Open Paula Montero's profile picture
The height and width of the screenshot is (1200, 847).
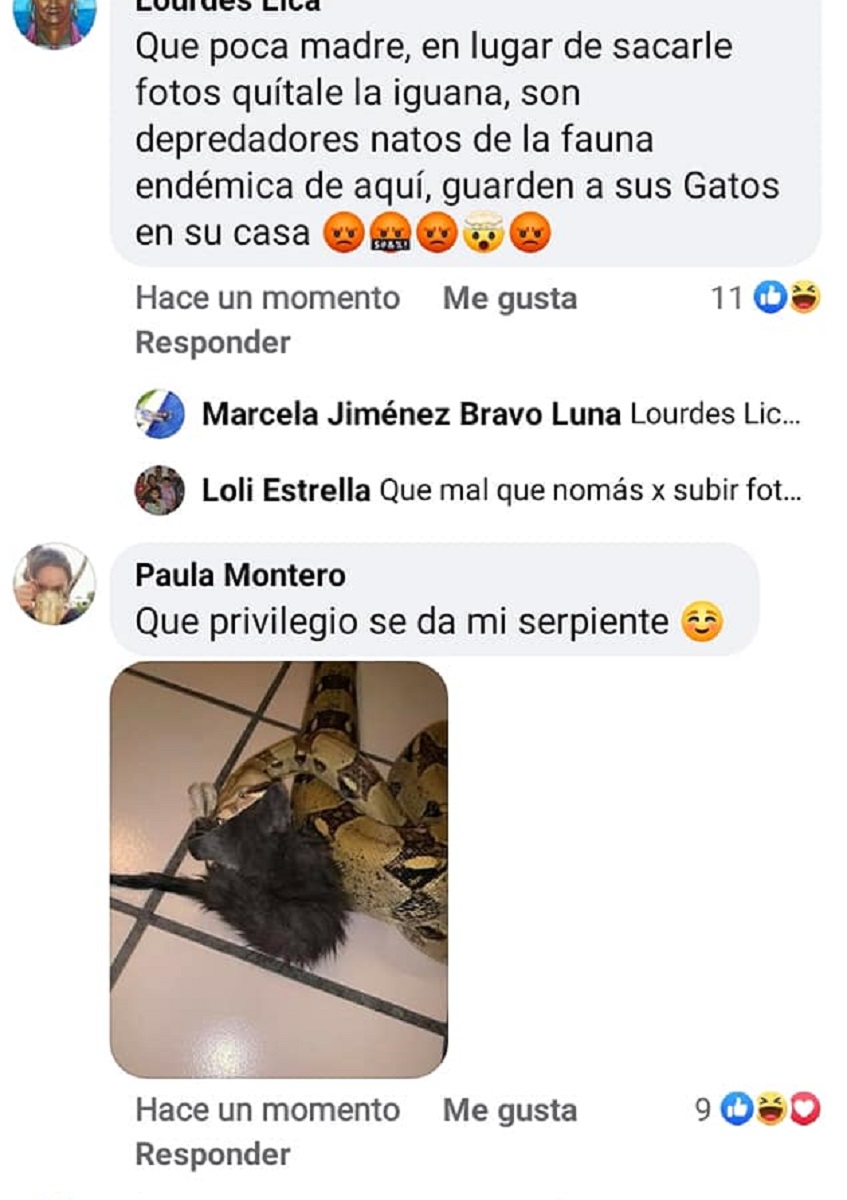point(54,585)
